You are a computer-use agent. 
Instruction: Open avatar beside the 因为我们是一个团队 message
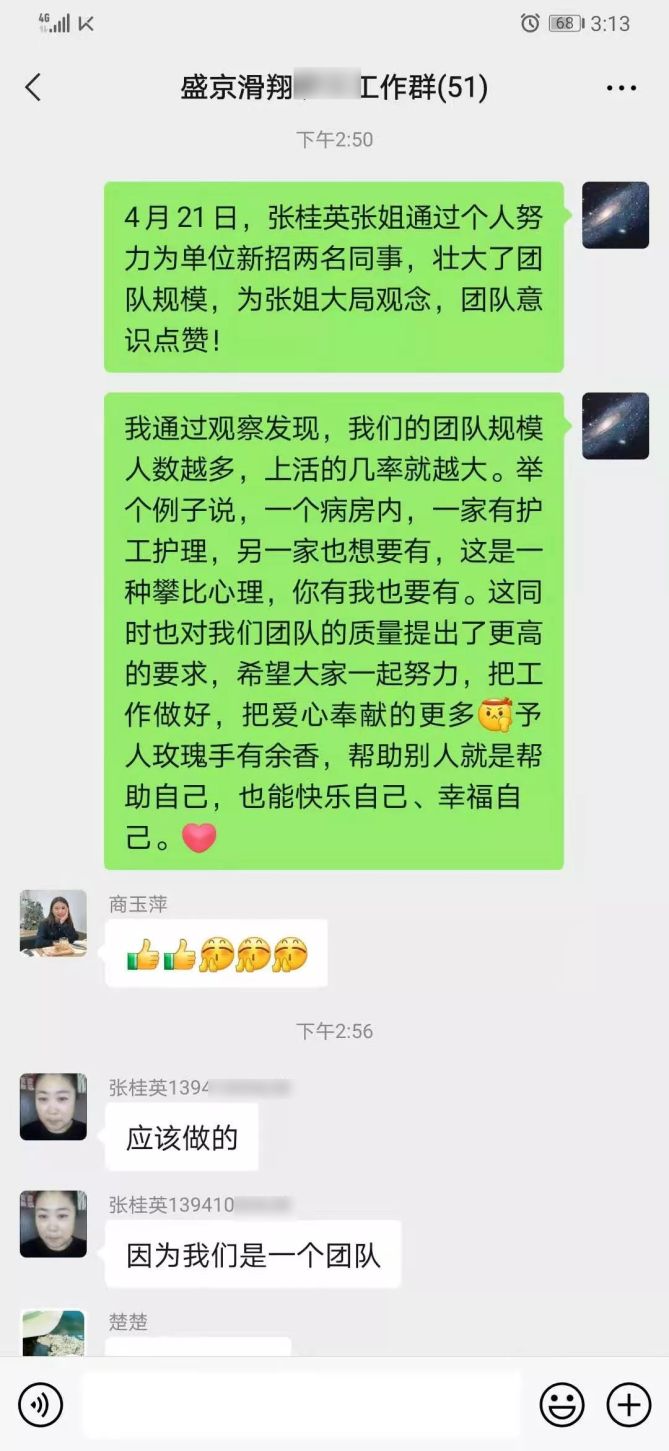53,1224
